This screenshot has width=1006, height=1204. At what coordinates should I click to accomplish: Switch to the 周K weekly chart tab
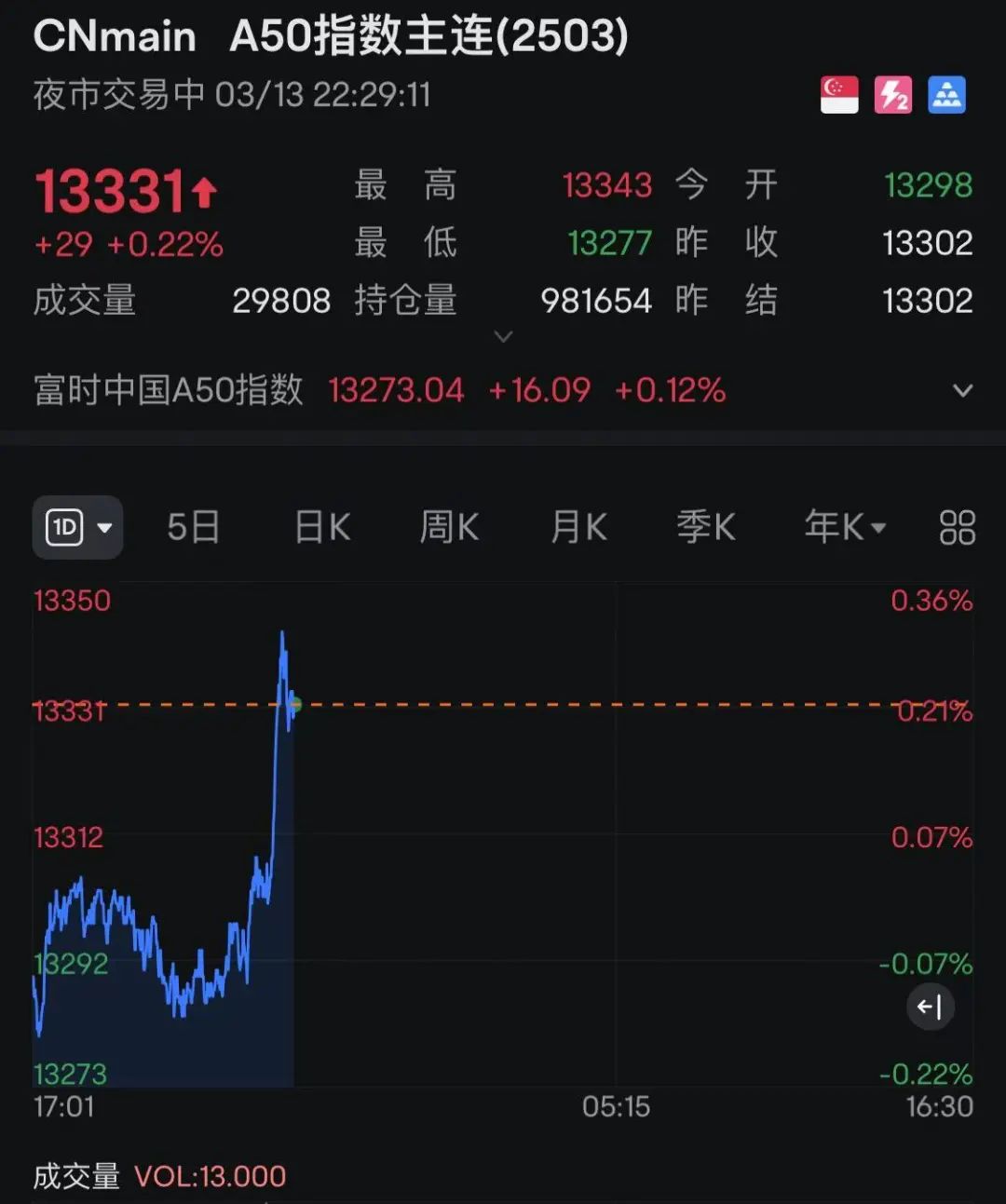[x=448, y=527]
